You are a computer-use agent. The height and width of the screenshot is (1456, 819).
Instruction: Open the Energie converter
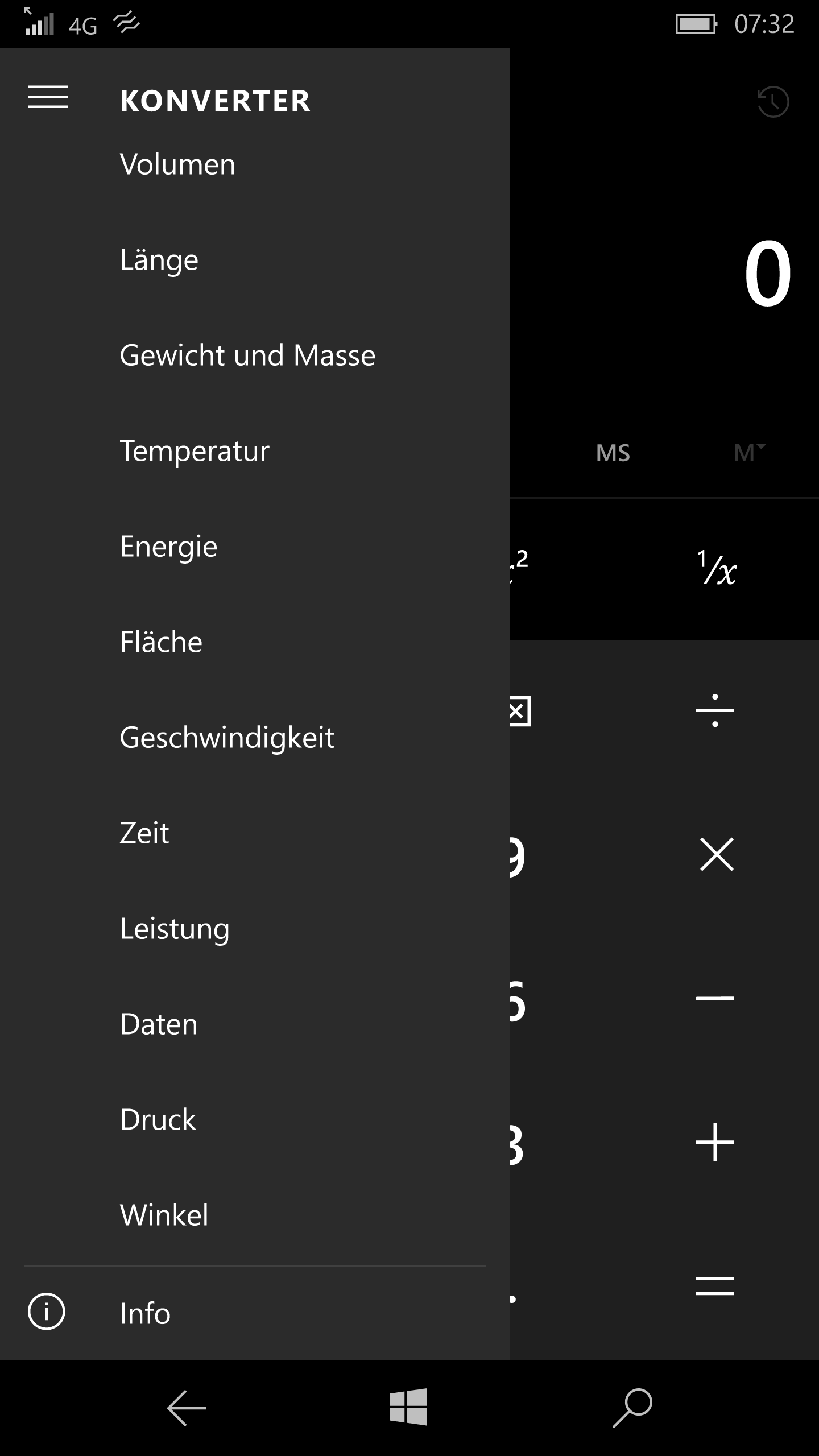coord(168,547)
